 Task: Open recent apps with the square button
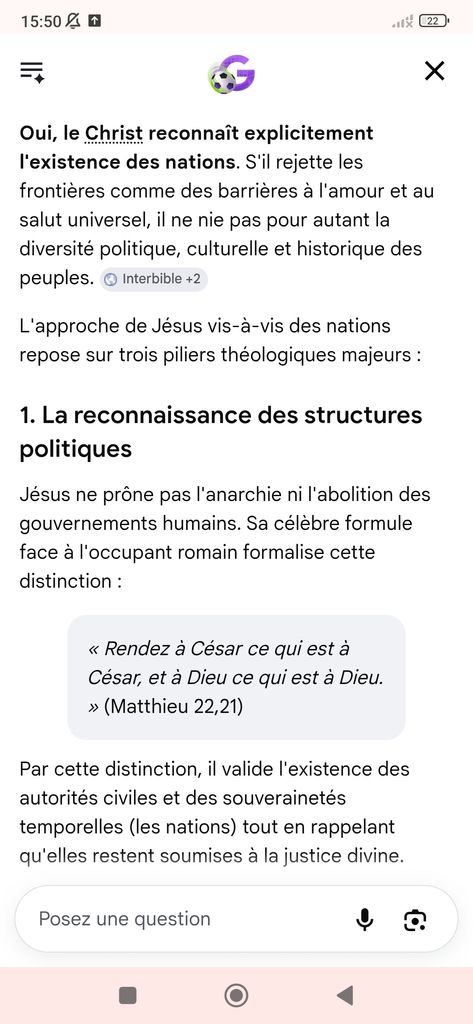(x=127, y=995)
